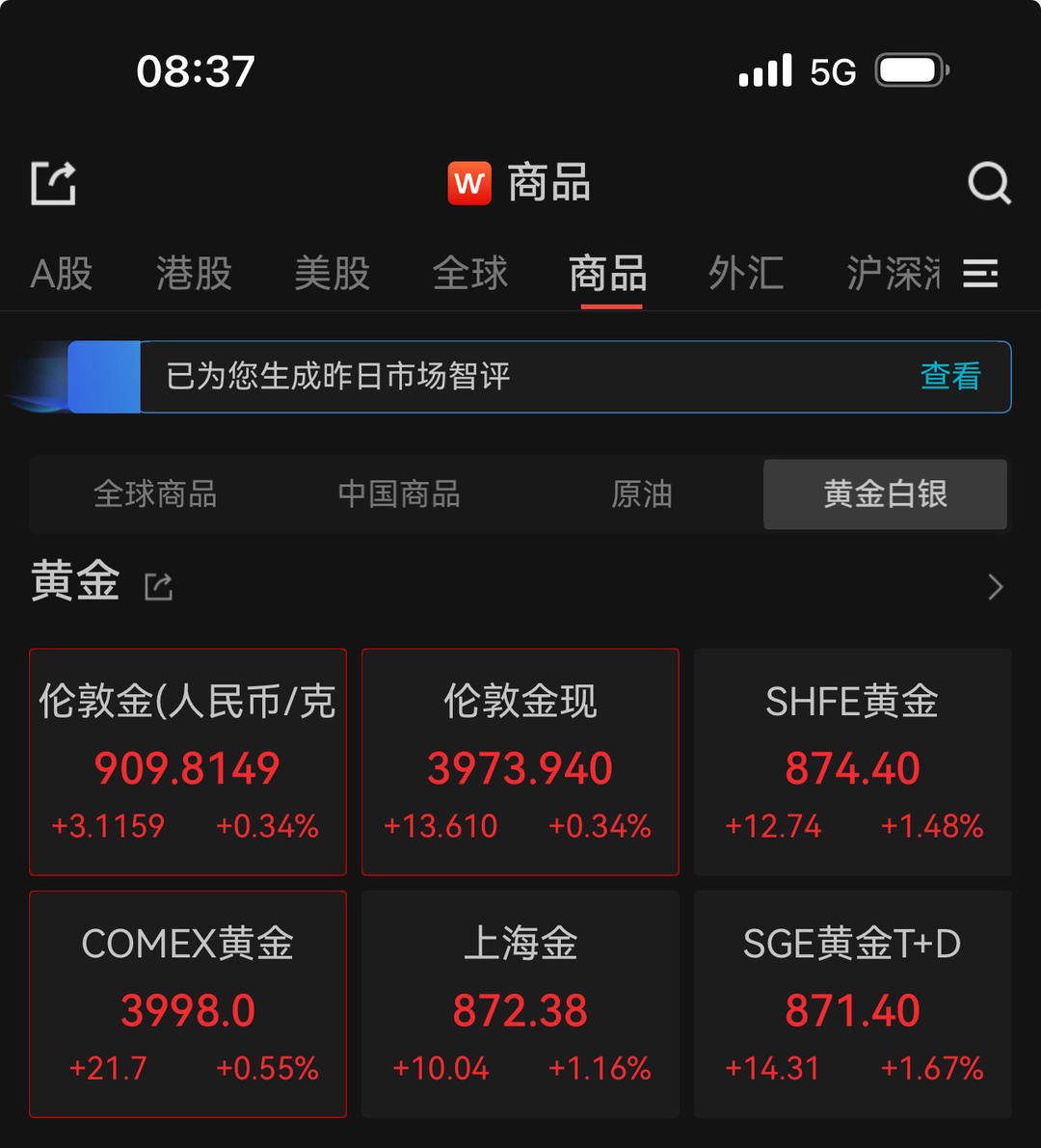Tap 查看 to view market review
The height and width of the screenshot is (1148, 1041).
coord(950,376)
